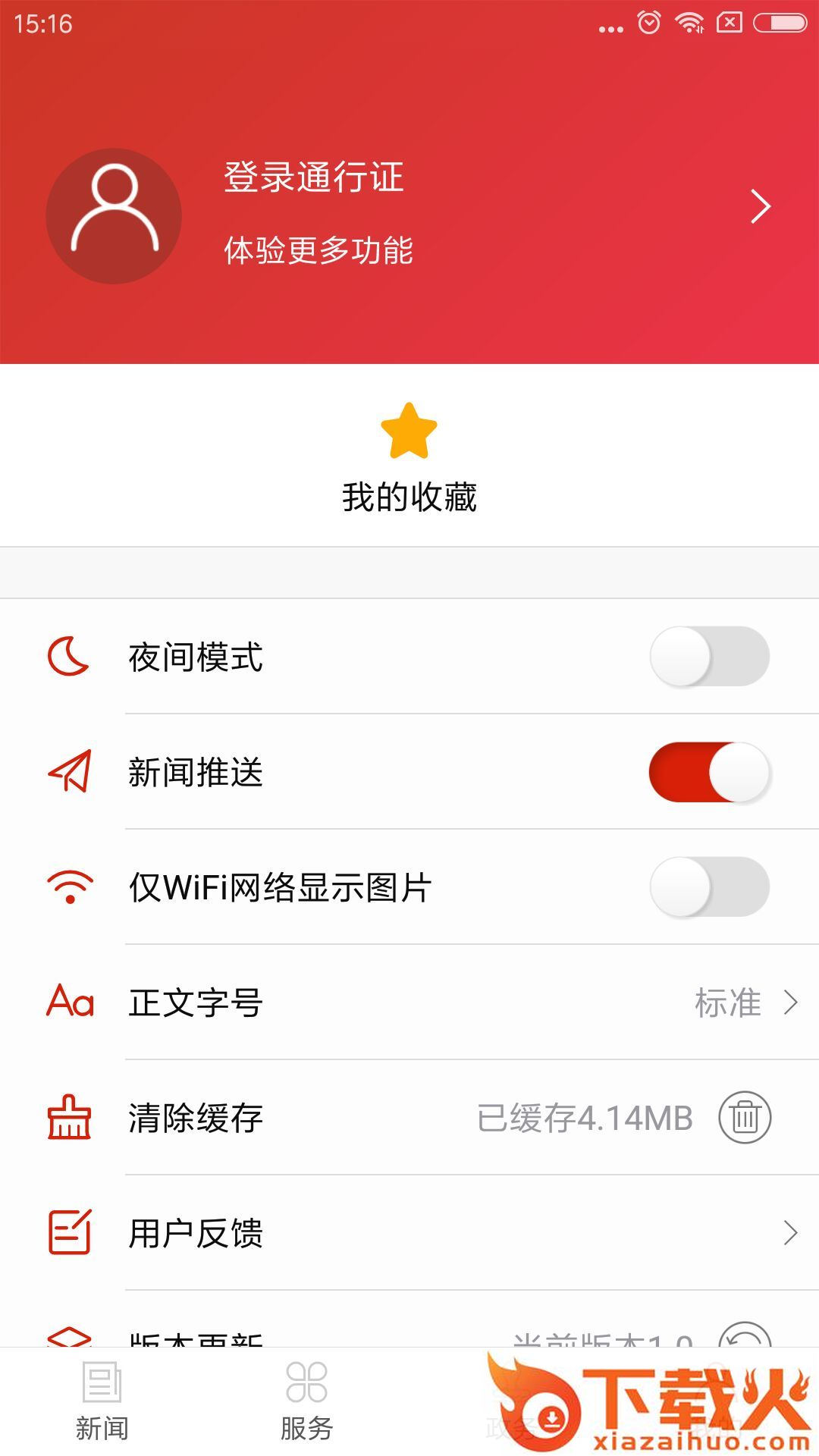Viewport: 819px width, 1456px height.
Task: Toggle 仅WiFi网络显示图片 switch on
Action: tap(709, 887)
